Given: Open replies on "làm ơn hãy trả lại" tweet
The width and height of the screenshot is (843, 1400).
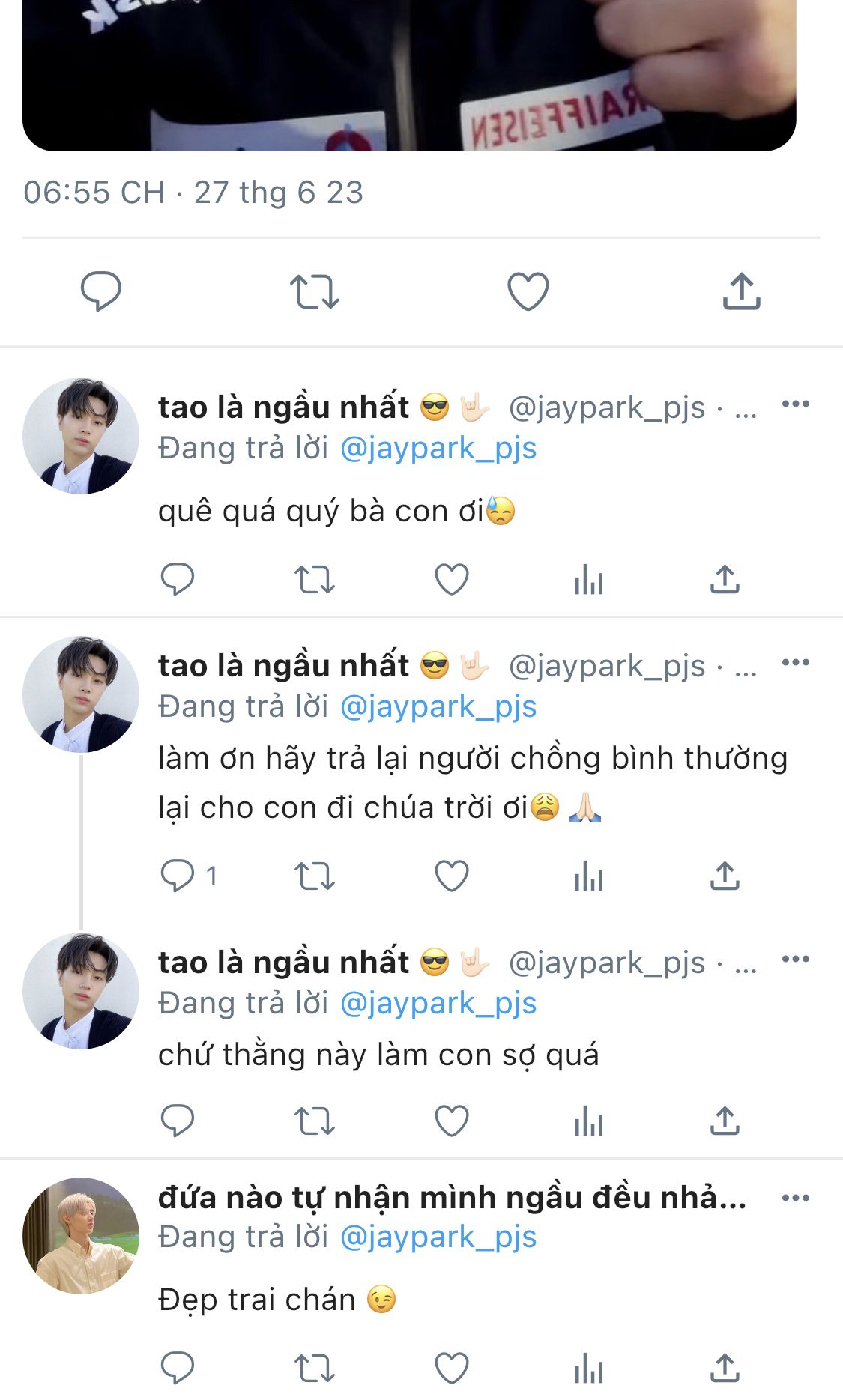Looking at the screenshot, I should pos(189,876).
